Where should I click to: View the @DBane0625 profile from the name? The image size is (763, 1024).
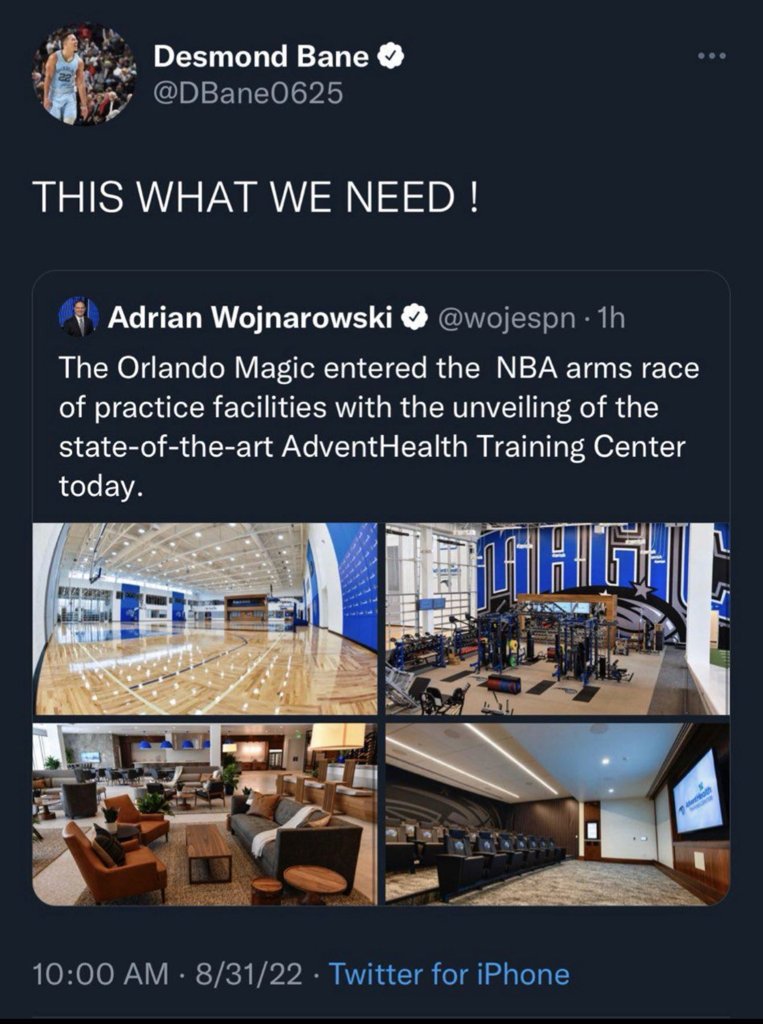point(262,57)
